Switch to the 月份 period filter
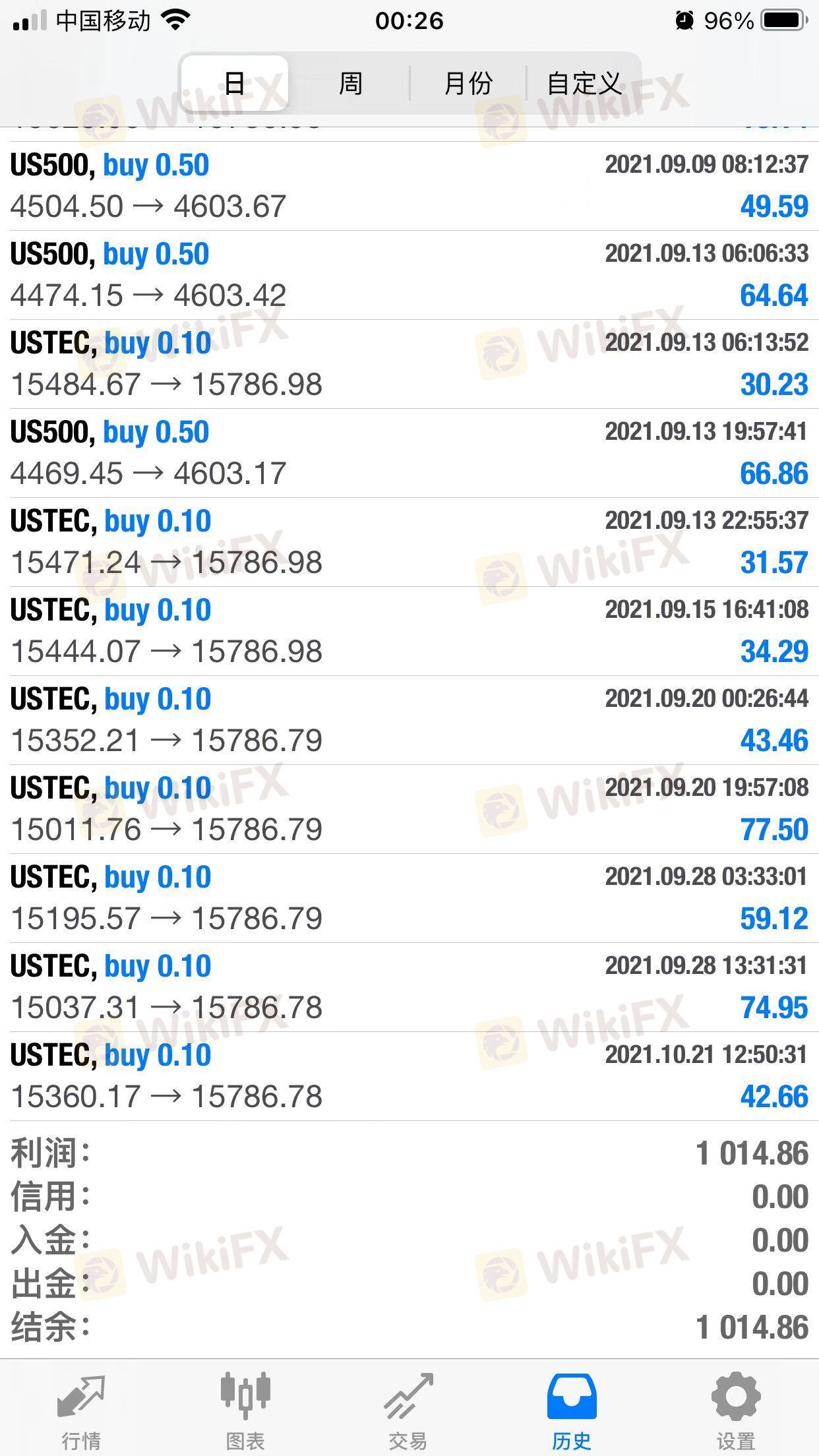819x1456 pixels. (468, 84)
